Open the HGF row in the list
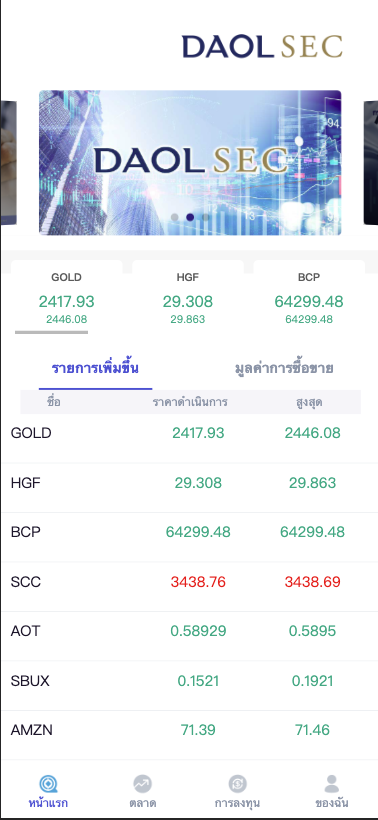378x820 pixels. 189,483
